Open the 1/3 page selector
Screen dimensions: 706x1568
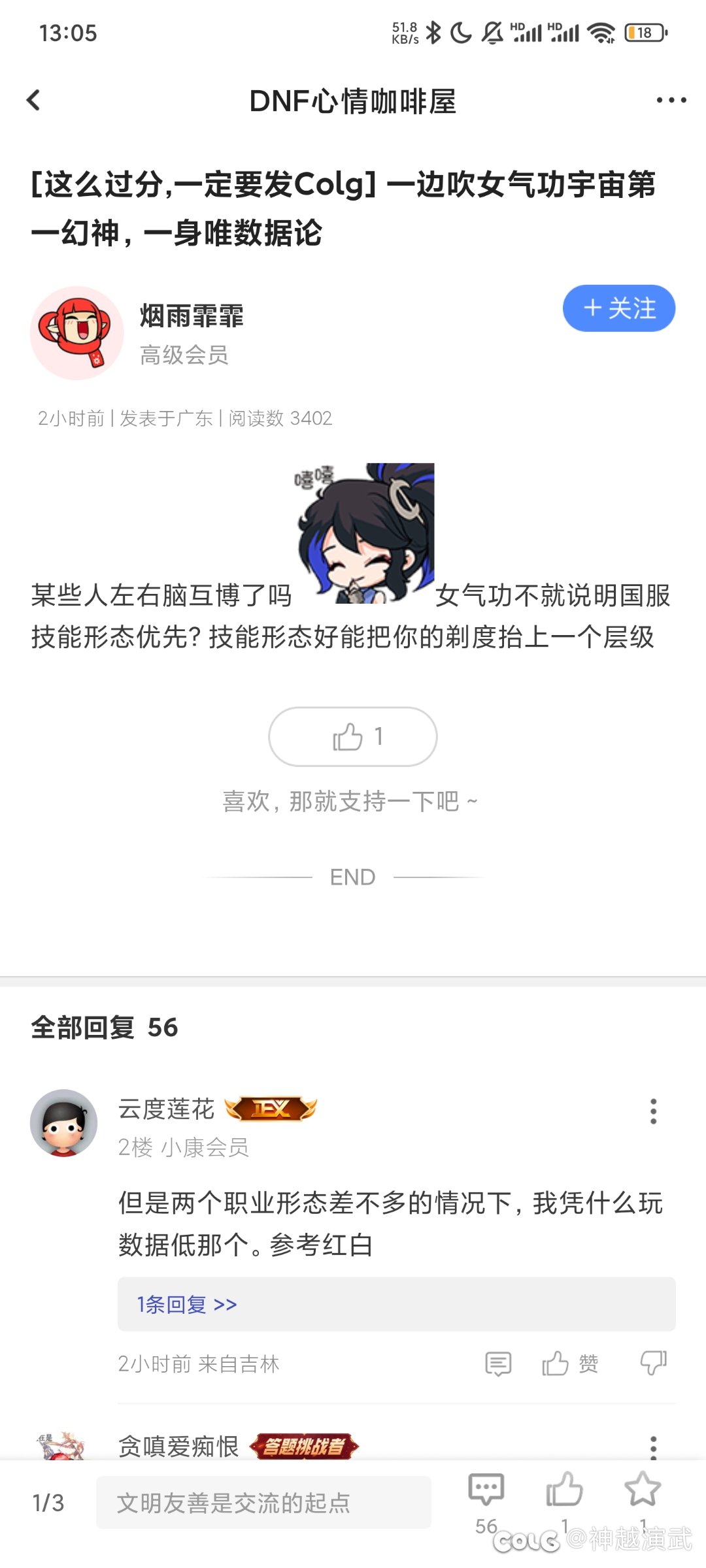point(48,1503)
